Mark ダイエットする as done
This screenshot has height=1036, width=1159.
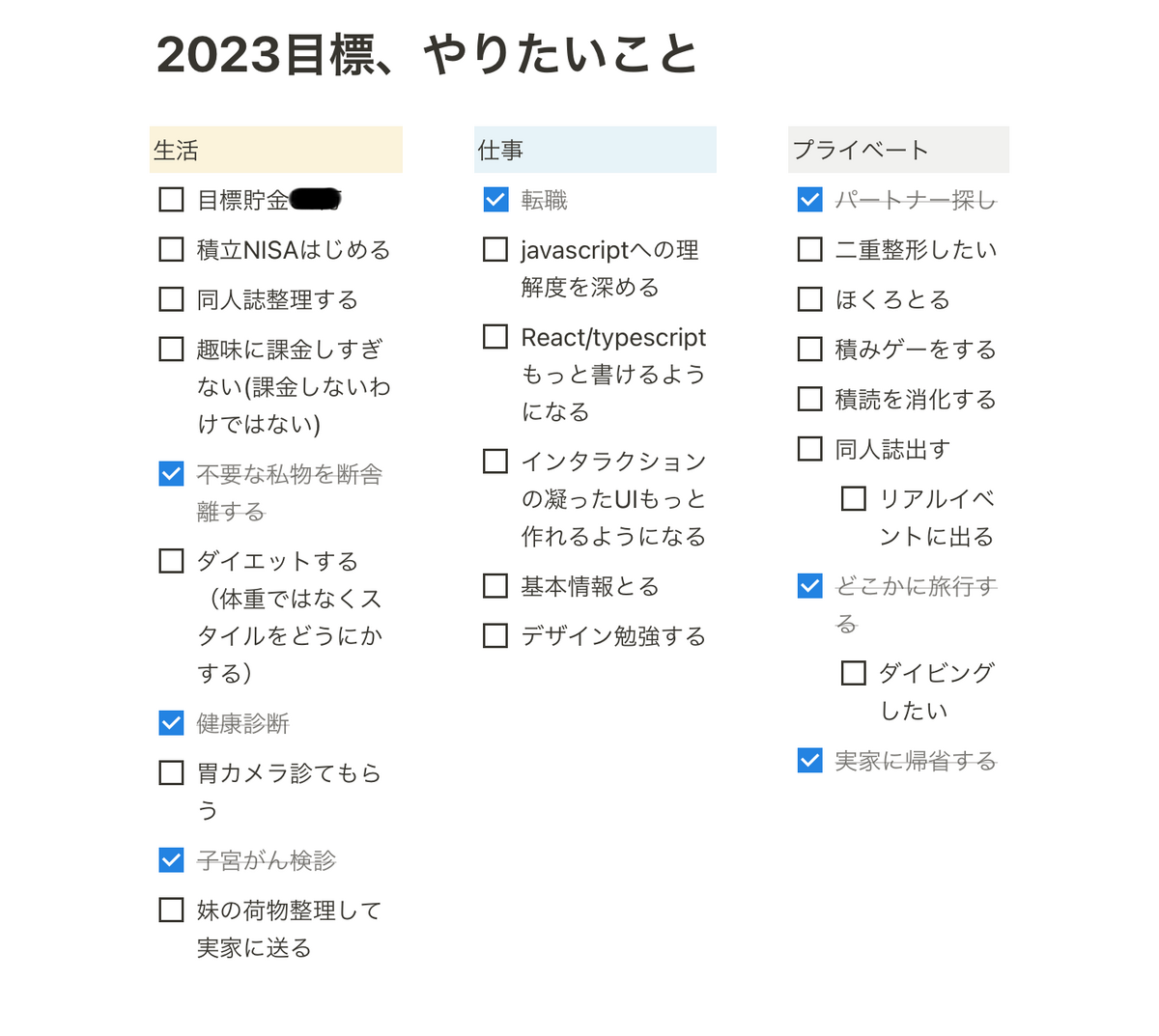tap(171, 560)
